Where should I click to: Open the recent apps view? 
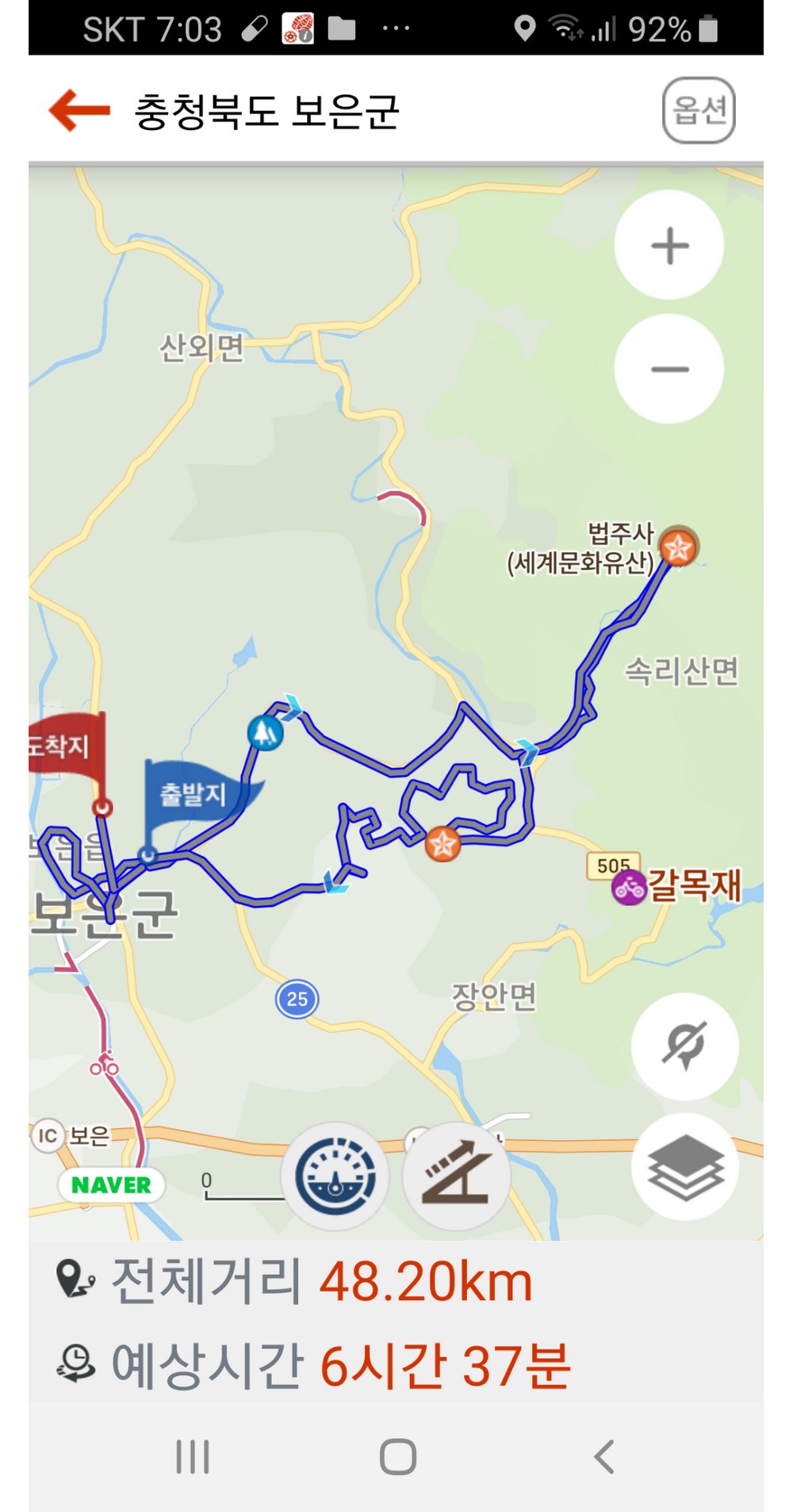coord(193,1456)
